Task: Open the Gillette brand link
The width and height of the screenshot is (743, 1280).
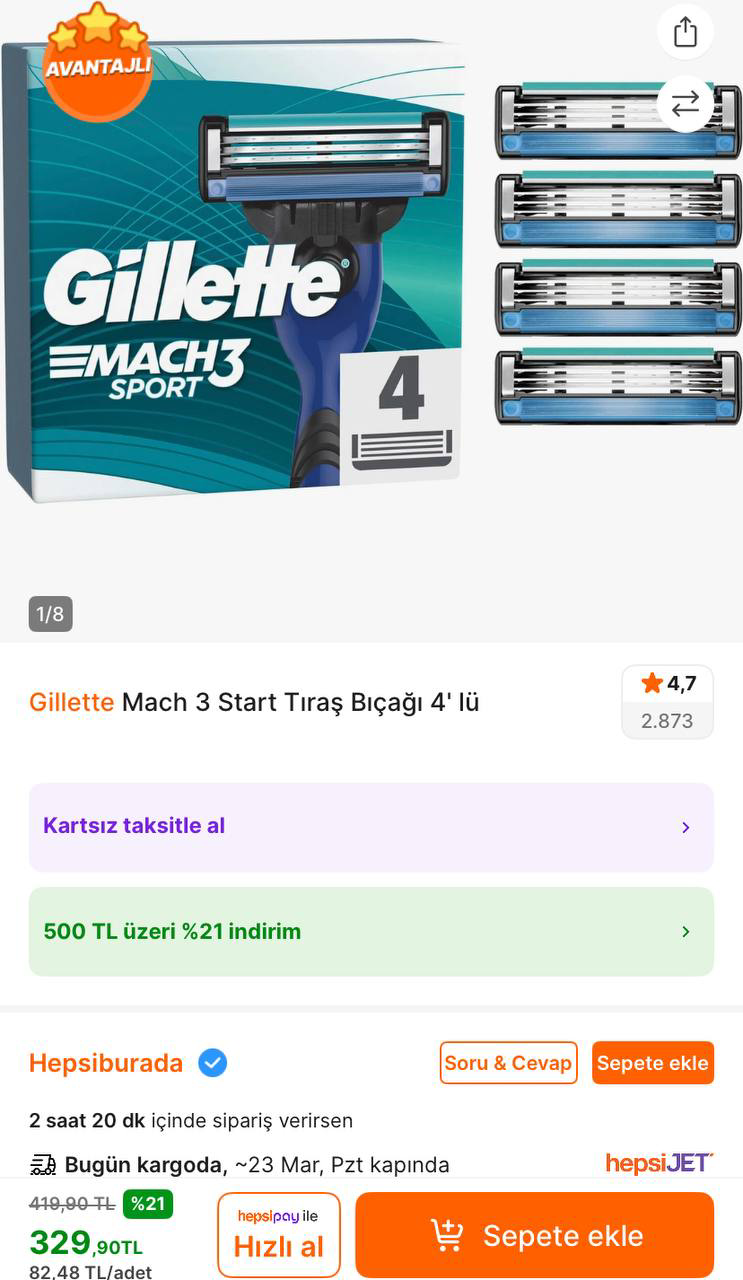Action: click(x=71, y=702)
